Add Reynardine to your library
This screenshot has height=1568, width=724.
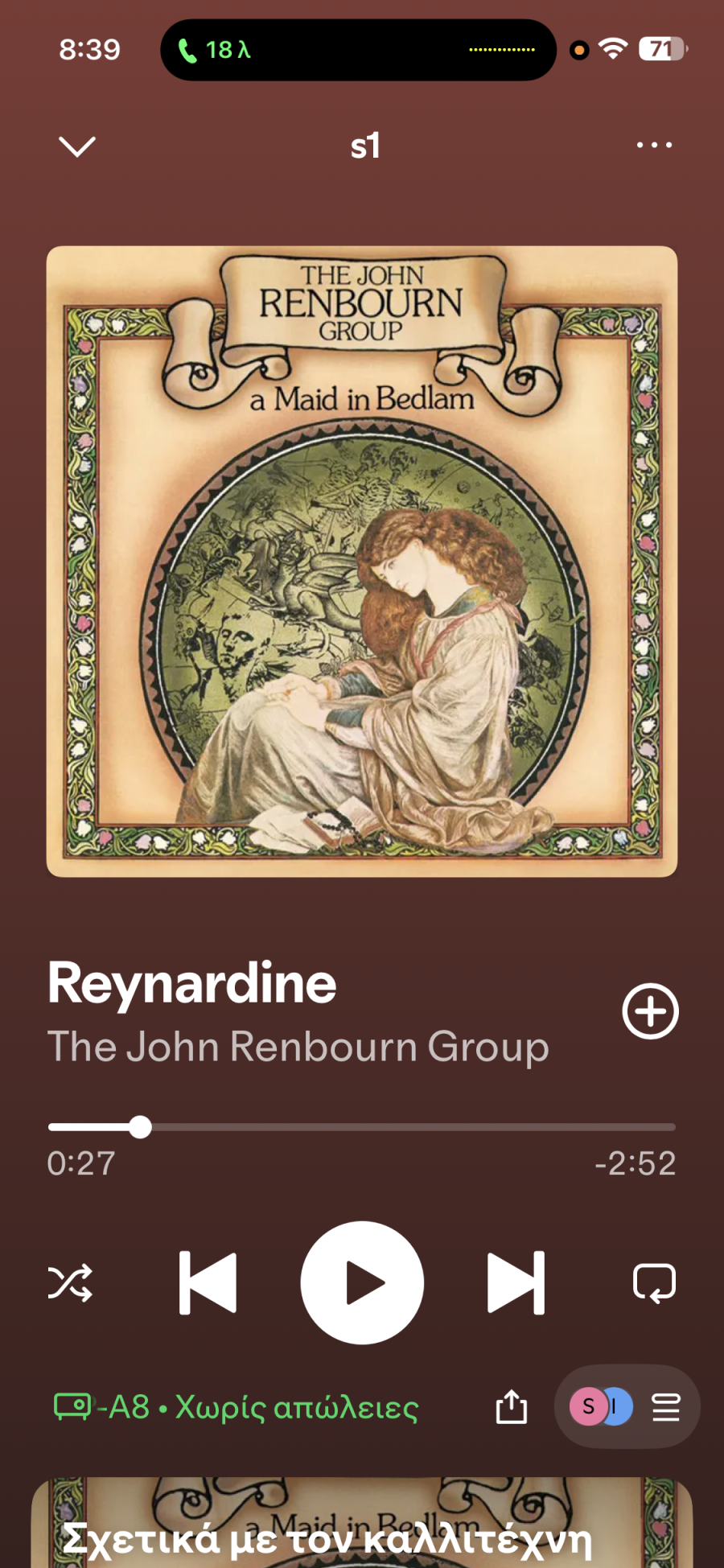click(650, 1011)
